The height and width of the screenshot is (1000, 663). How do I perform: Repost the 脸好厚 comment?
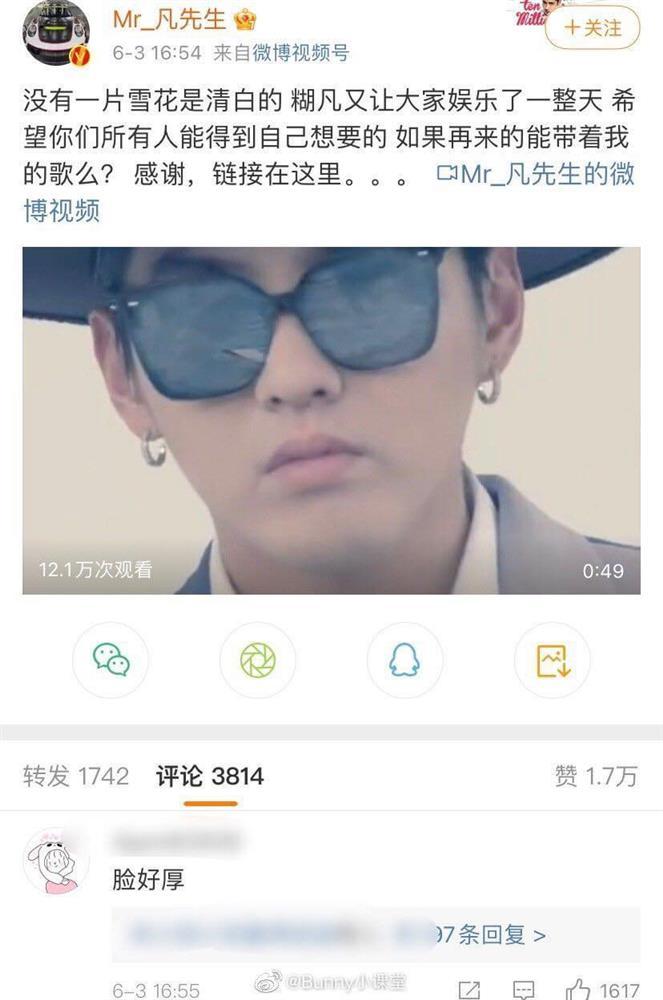468,990
